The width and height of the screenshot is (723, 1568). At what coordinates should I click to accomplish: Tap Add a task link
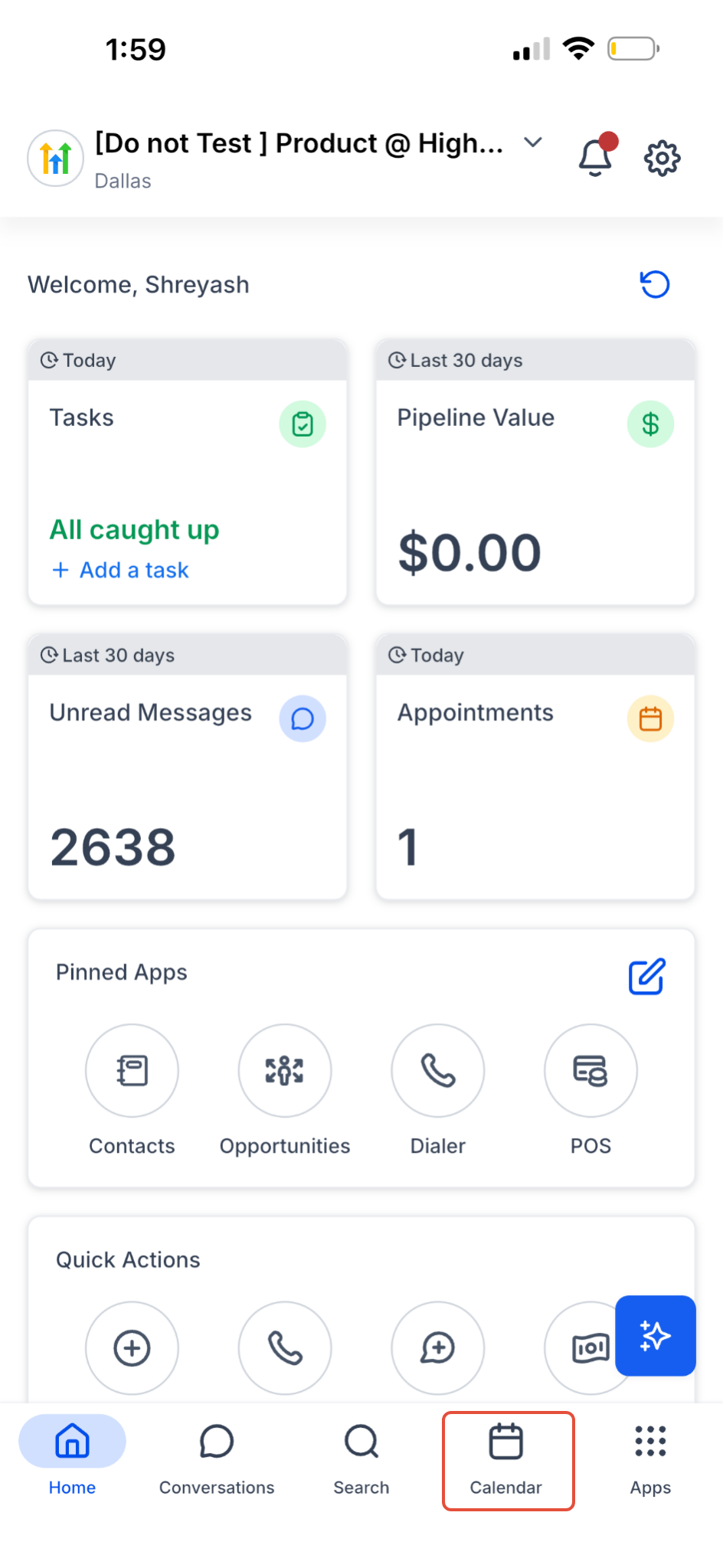(120, 570)
